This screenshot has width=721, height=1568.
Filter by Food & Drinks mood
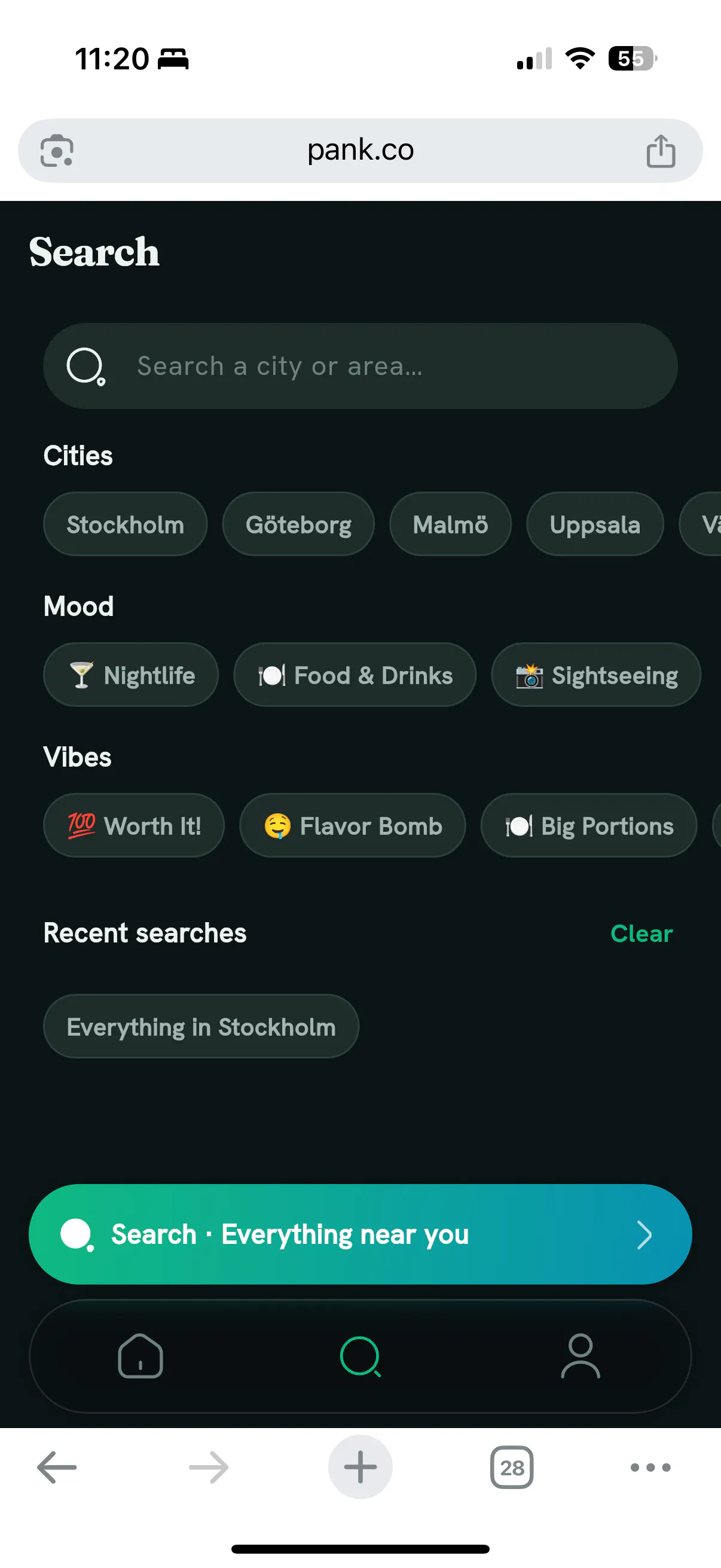(x=355, y=675)
